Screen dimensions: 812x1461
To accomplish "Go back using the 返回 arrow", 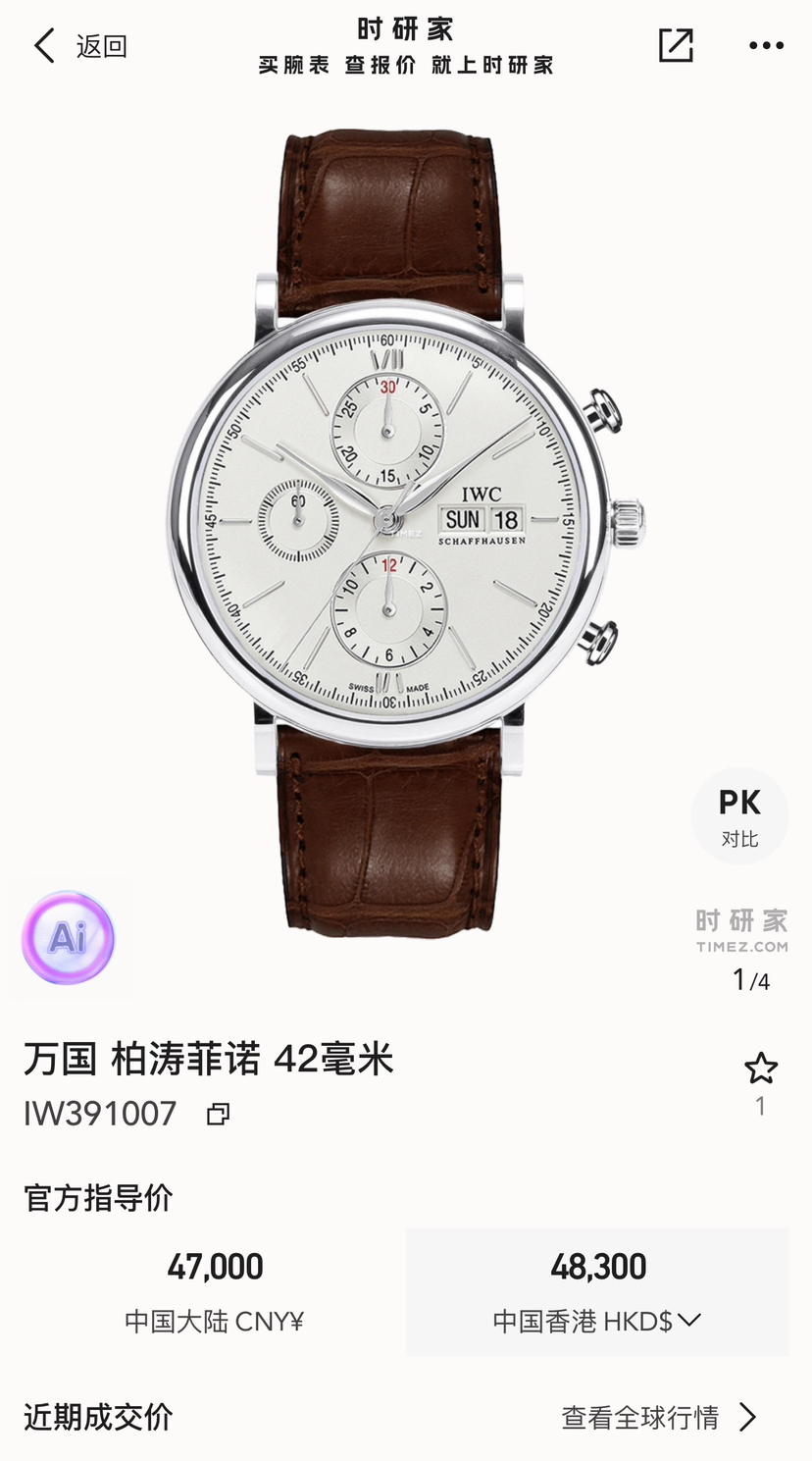I will [x=47, y=46].
